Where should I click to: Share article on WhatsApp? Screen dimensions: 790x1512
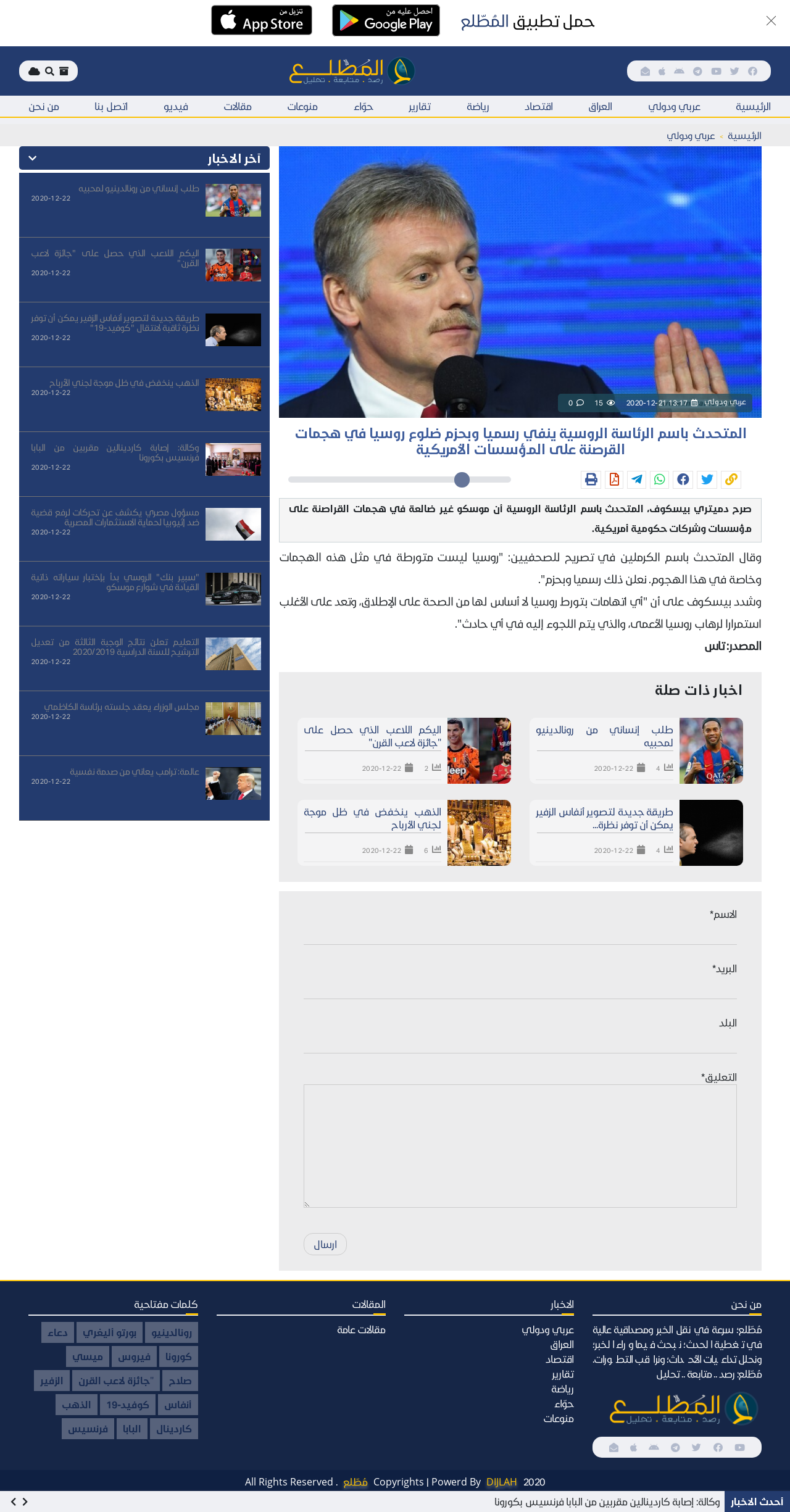(x=660, y=480)
